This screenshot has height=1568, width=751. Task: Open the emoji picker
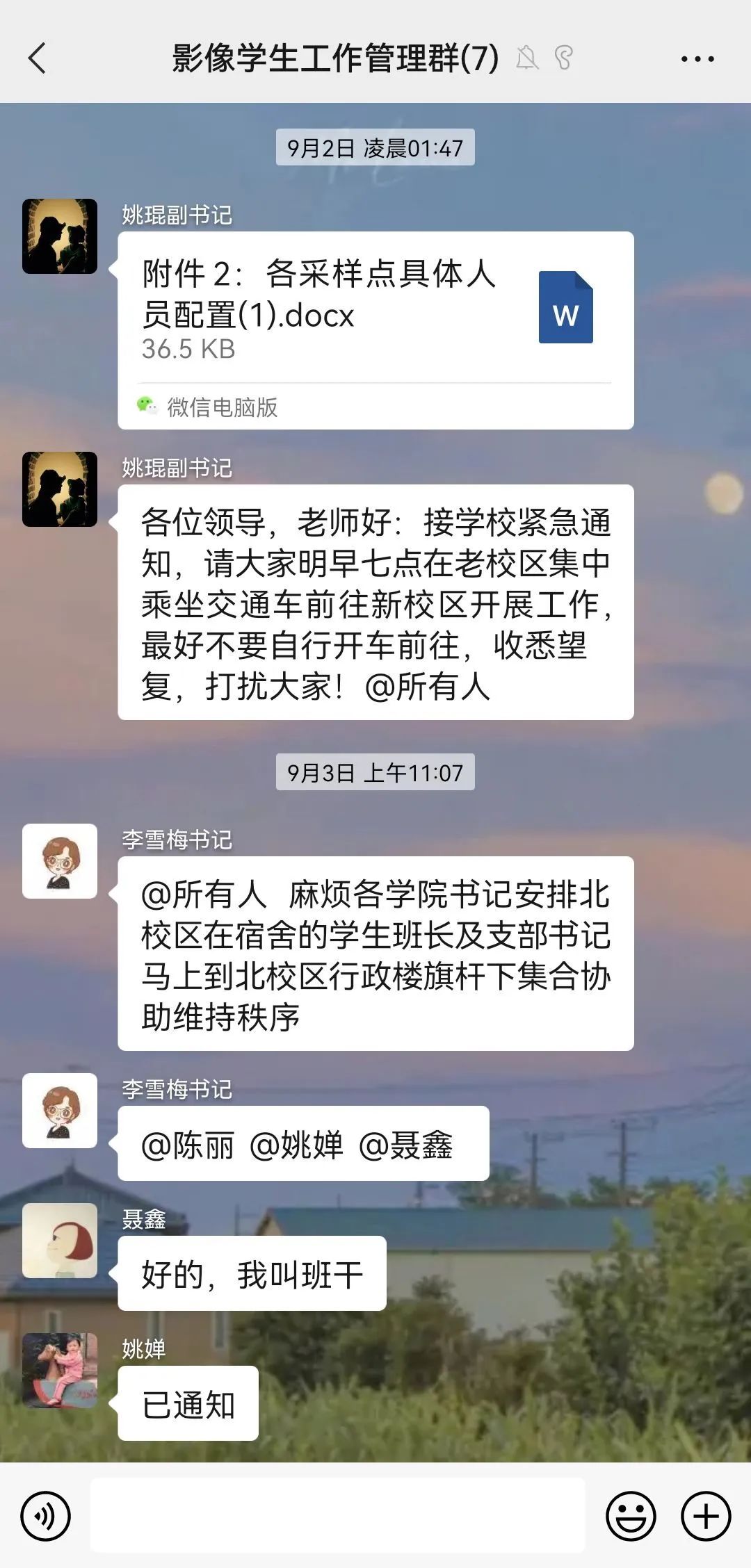pos(631,1515)
